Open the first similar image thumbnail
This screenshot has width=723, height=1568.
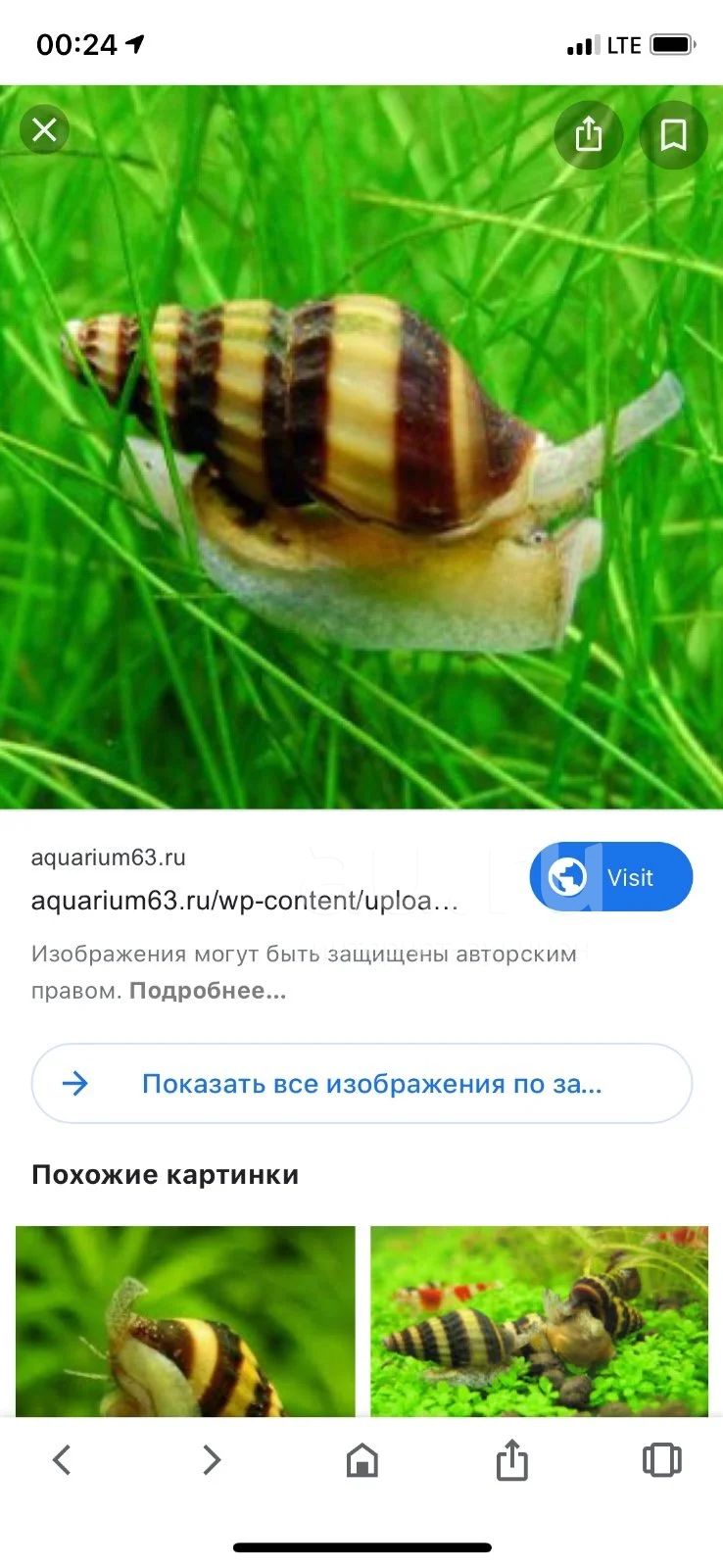tap(185, 1321)
